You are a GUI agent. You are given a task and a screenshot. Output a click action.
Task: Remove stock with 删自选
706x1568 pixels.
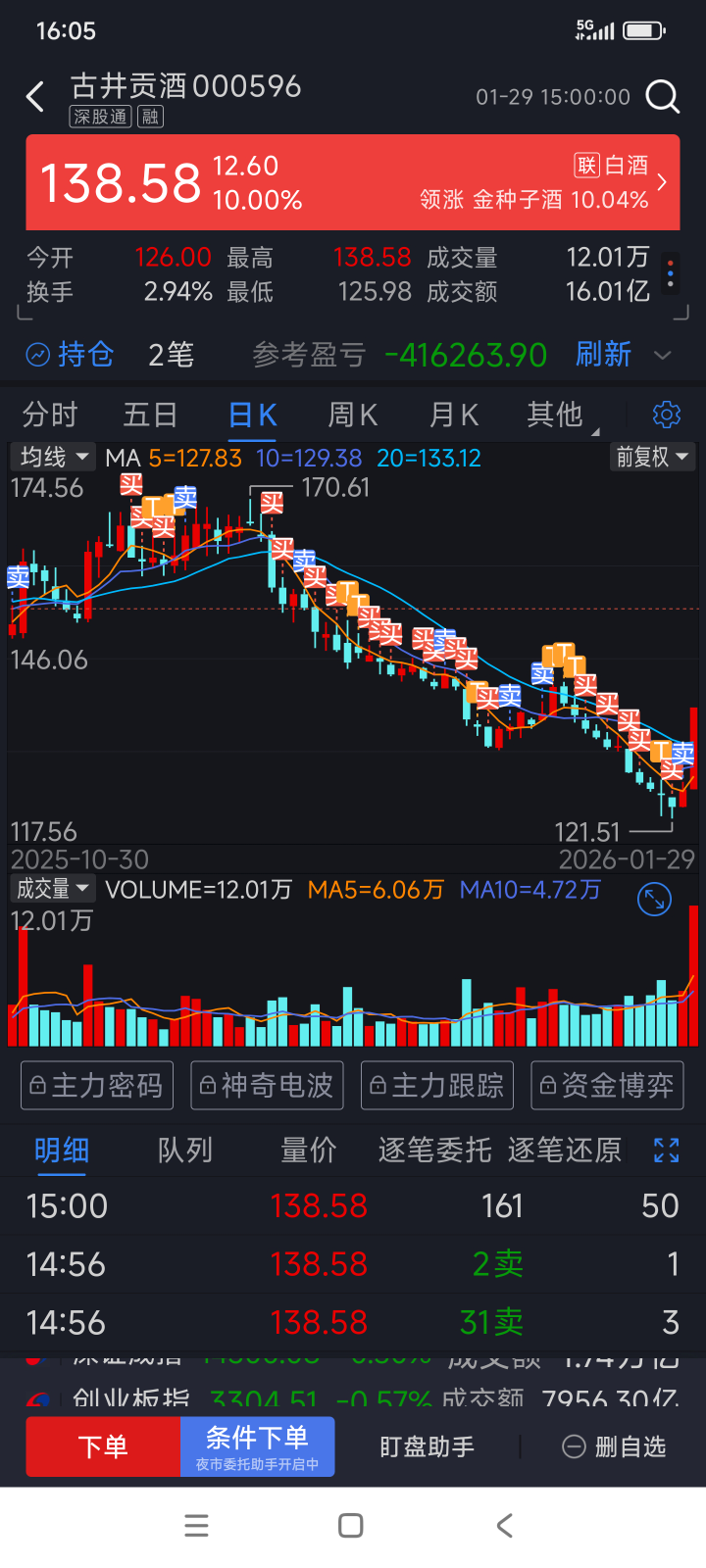point(615,1446)
